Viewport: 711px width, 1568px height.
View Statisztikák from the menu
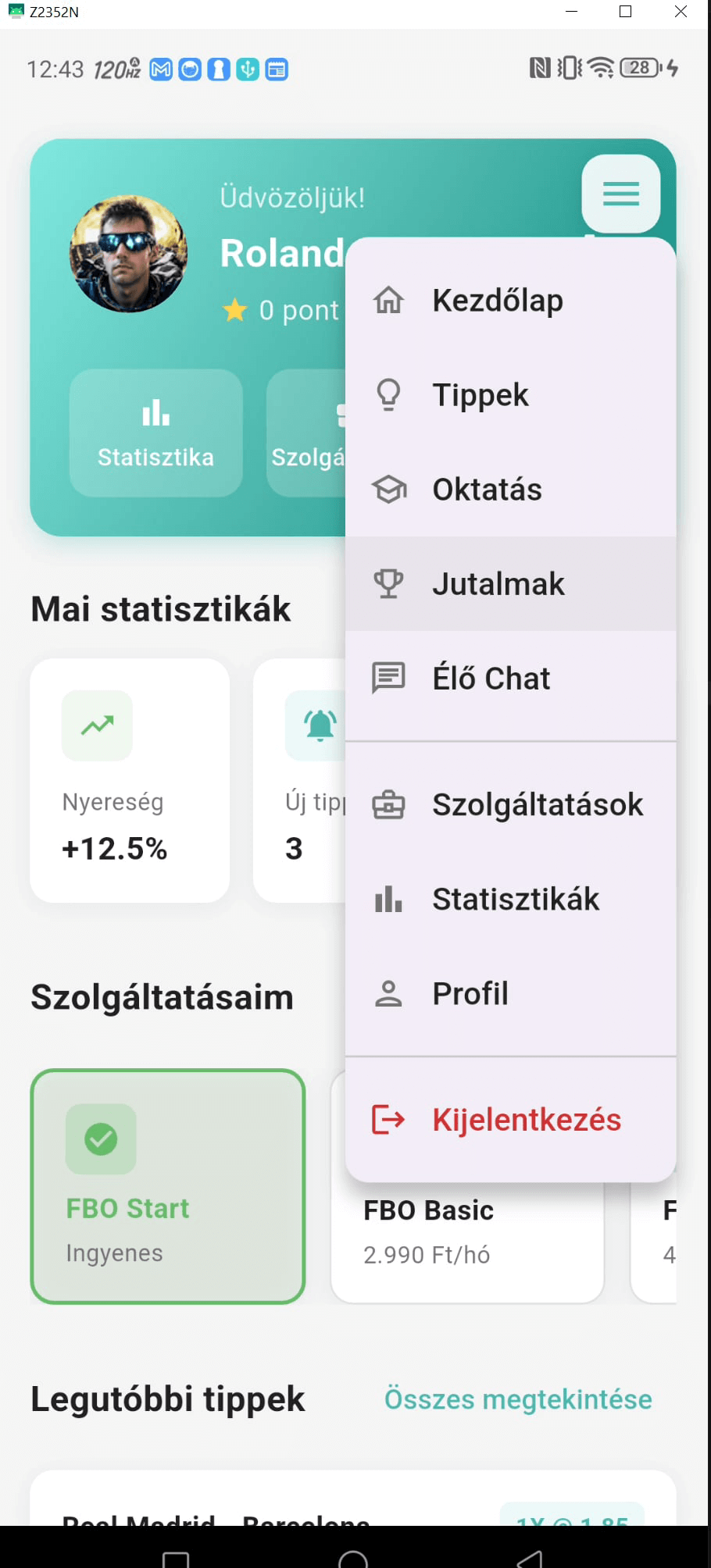pos(516,899)
